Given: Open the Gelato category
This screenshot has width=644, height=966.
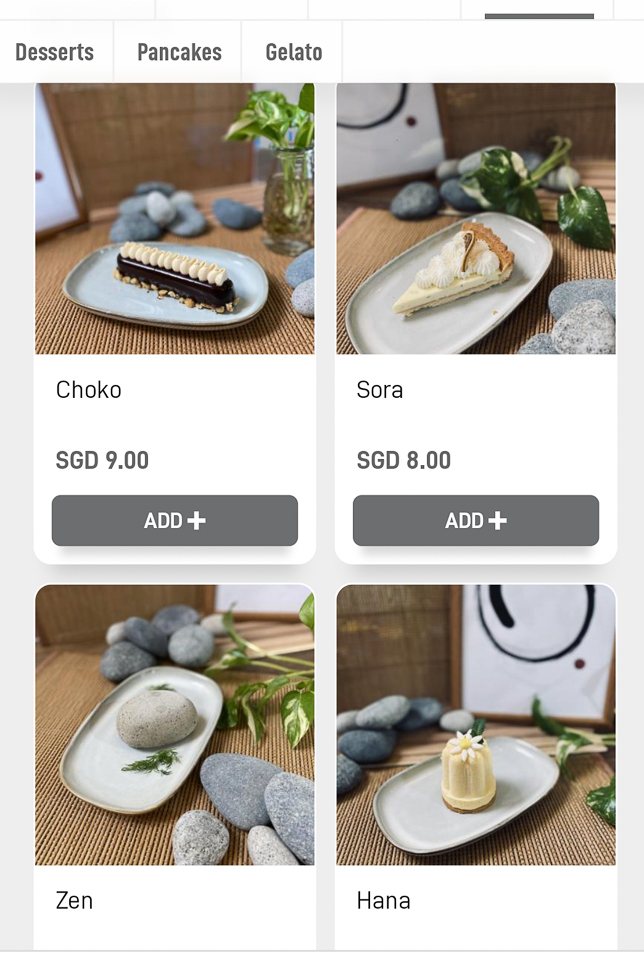Looking at the screenshot, I should pos(293,52).
